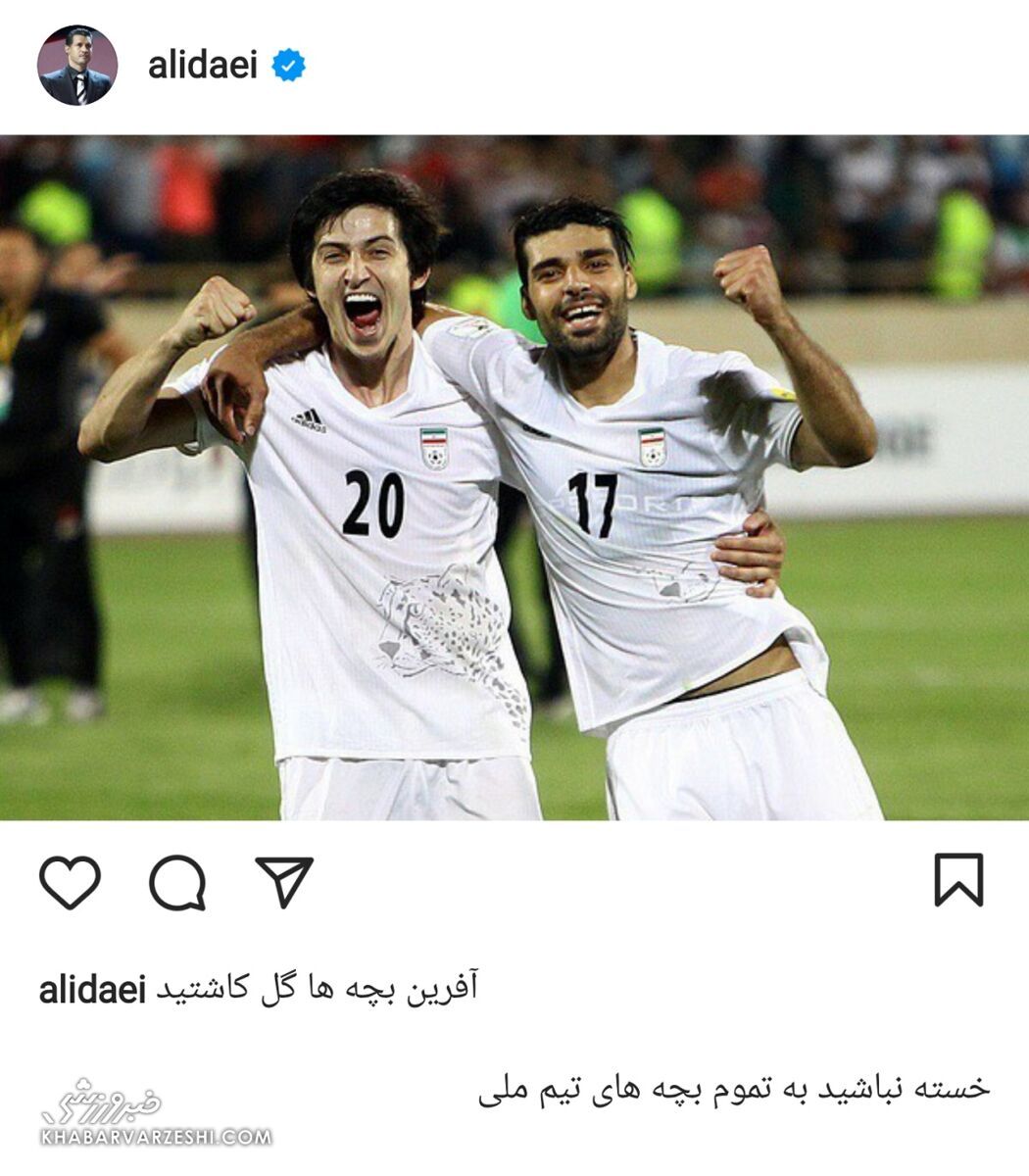Open the alidaei username in the post header
The width and height of the screenshot is (1029, 1176).
point(202,66)
